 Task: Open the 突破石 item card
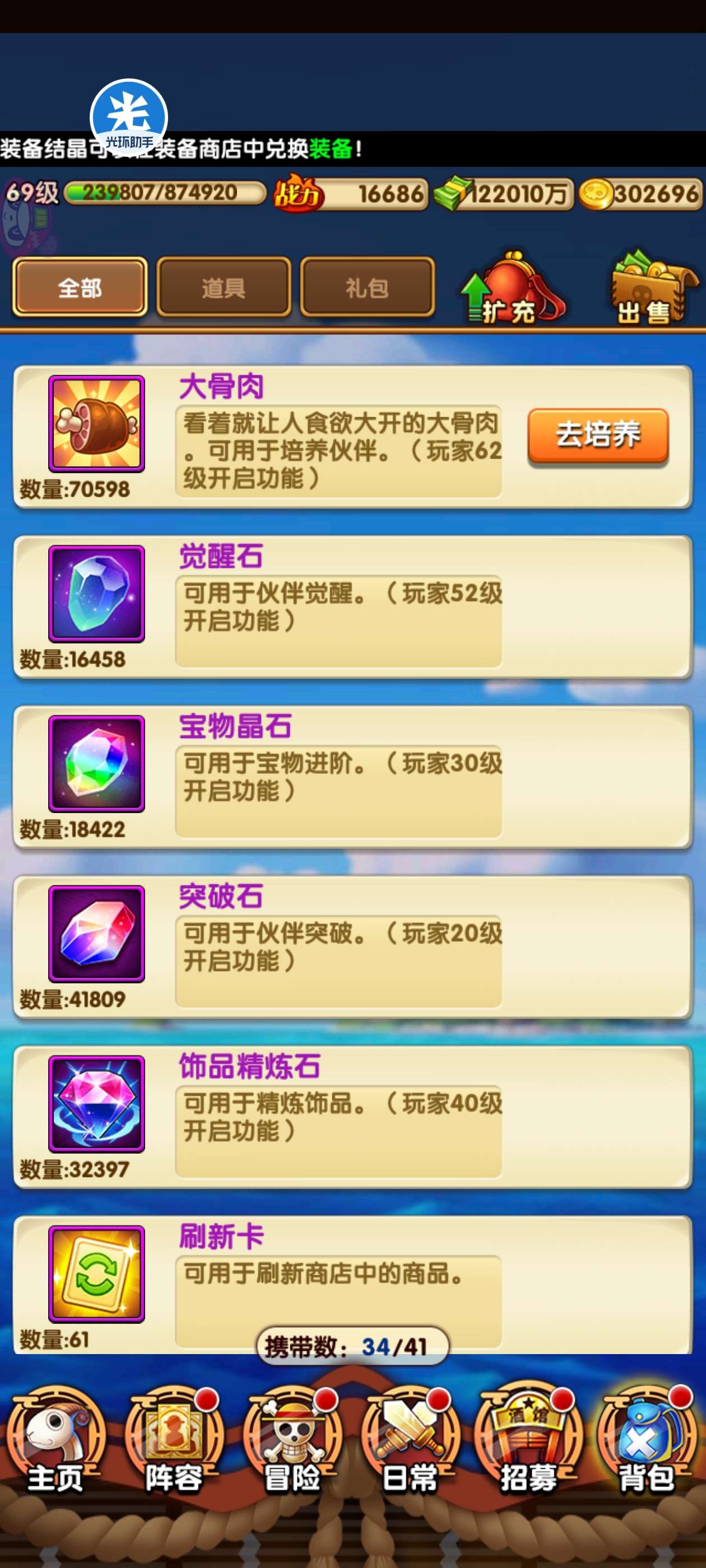click(352, 946)
